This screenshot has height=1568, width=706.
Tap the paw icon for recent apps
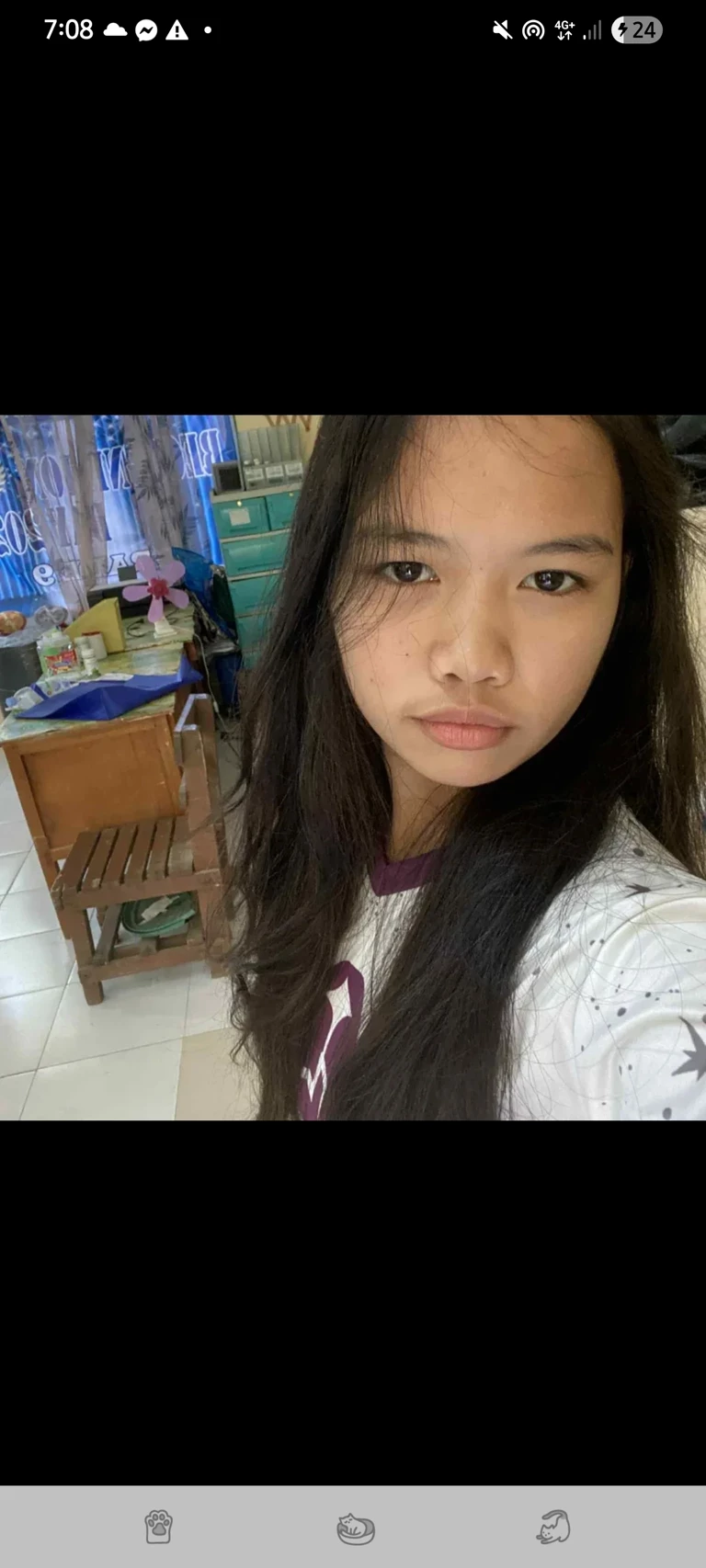[x=158, y=1527]
